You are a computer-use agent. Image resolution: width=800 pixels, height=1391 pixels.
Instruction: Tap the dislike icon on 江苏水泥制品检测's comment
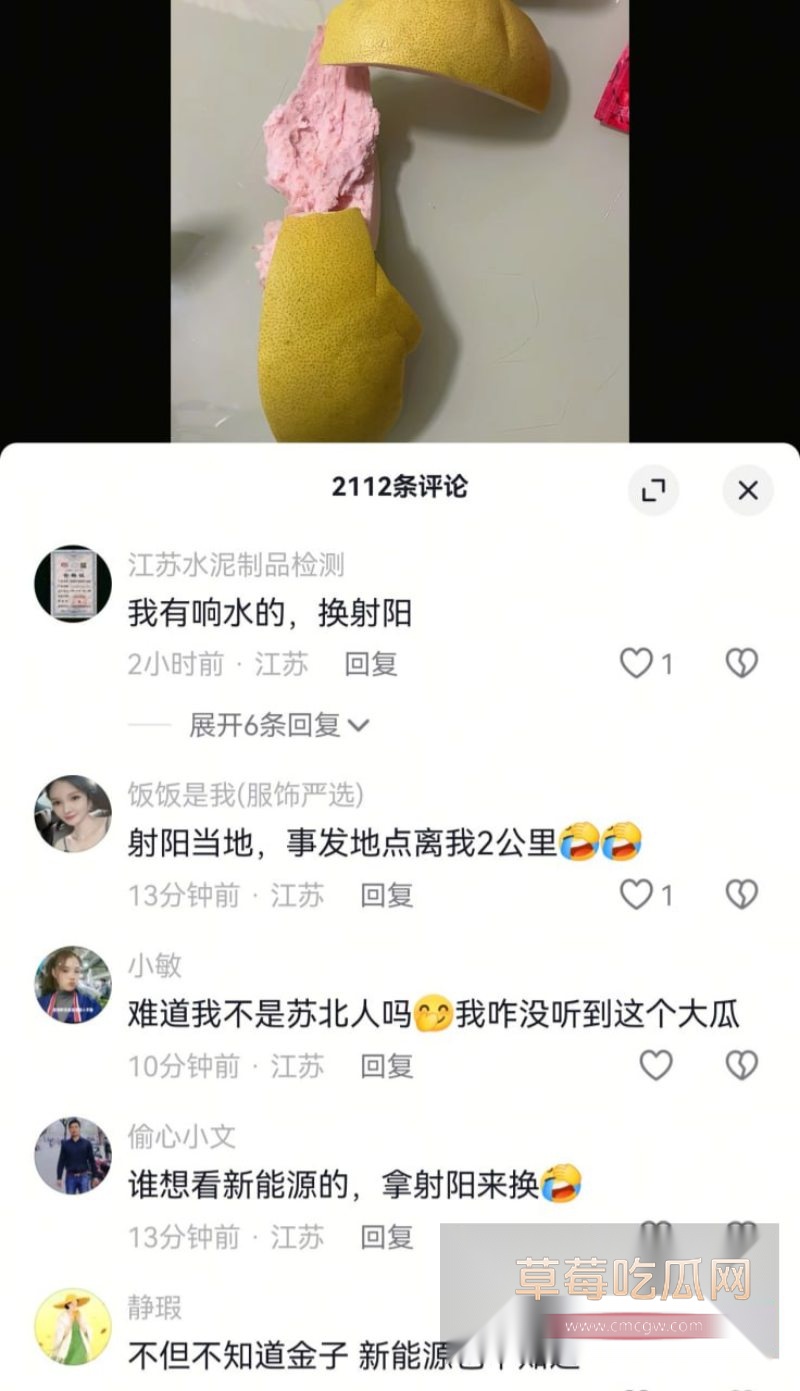coord(741,663)
